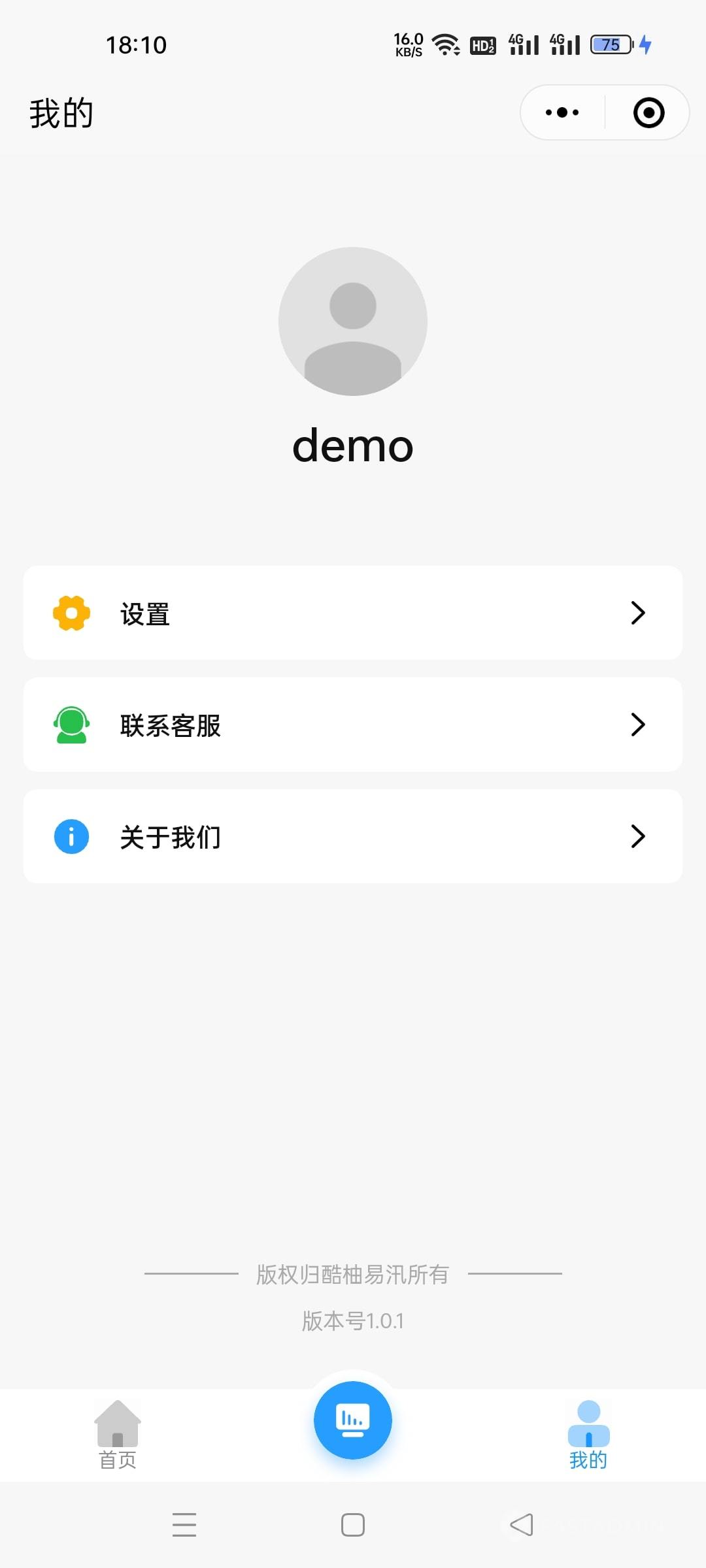Select the 我的 tab
706x1568 pixels.
(x=588, y=1435)
